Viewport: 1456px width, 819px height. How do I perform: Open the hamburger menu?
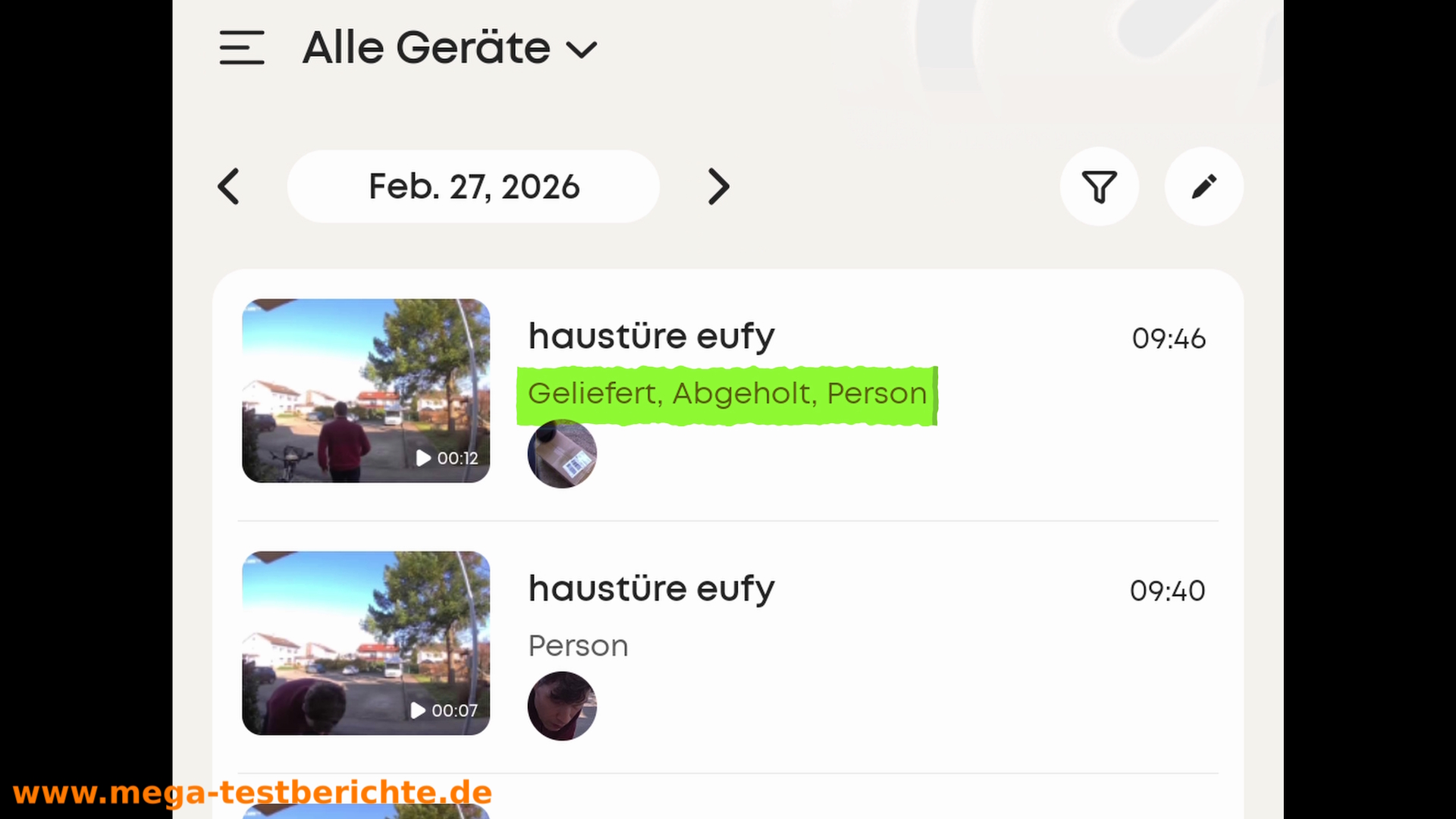(x=242, y=48)
